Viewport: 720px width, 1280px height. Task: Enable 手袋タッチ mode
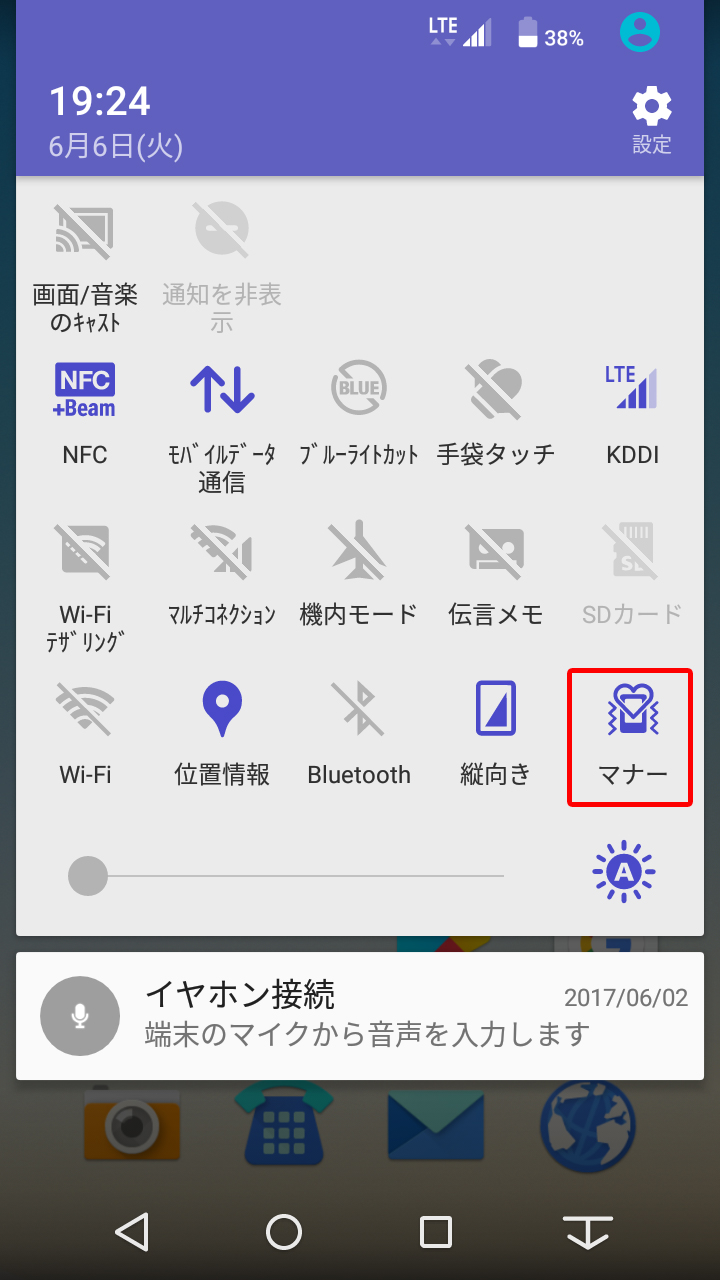pos(495,412)
